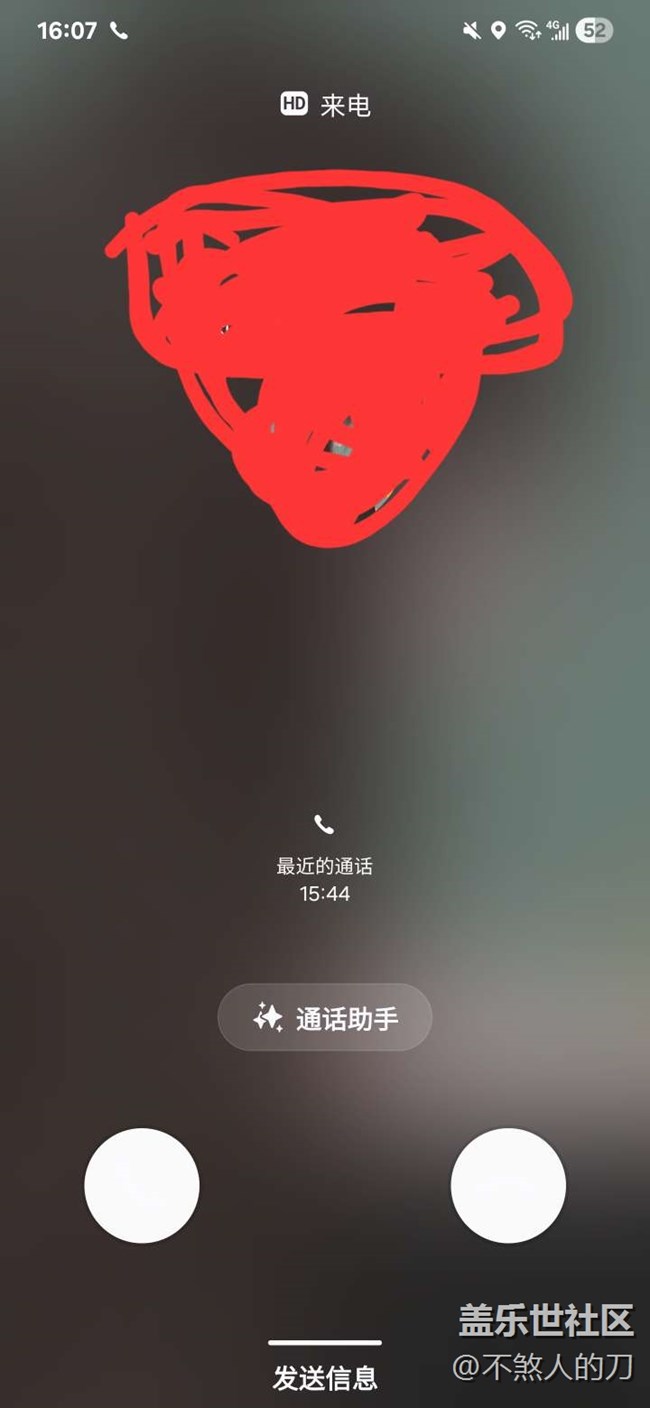Tap 发送信息 to reply with message

point(325,1378)
